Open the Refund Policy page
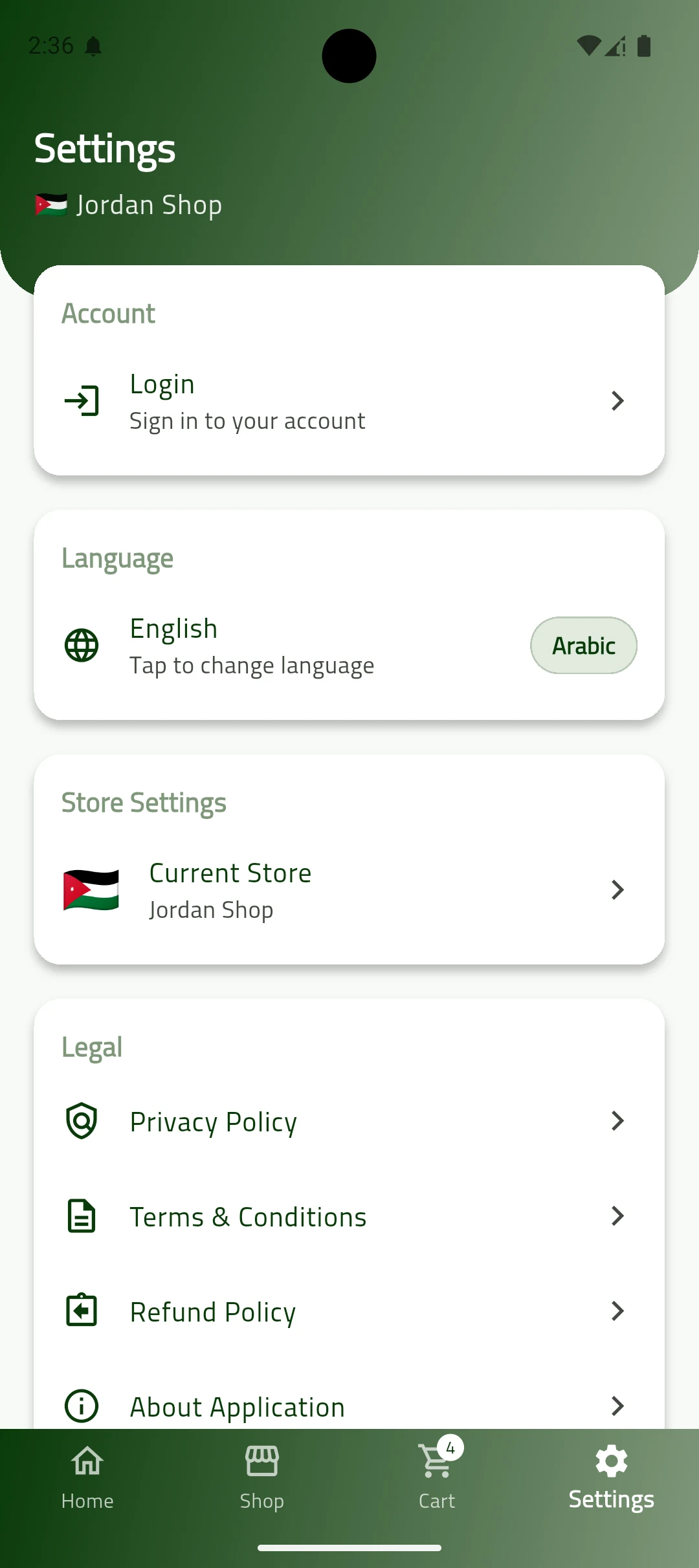Image resolution: width=699 pixels, height=1568 pixels. coord(349,1311)
